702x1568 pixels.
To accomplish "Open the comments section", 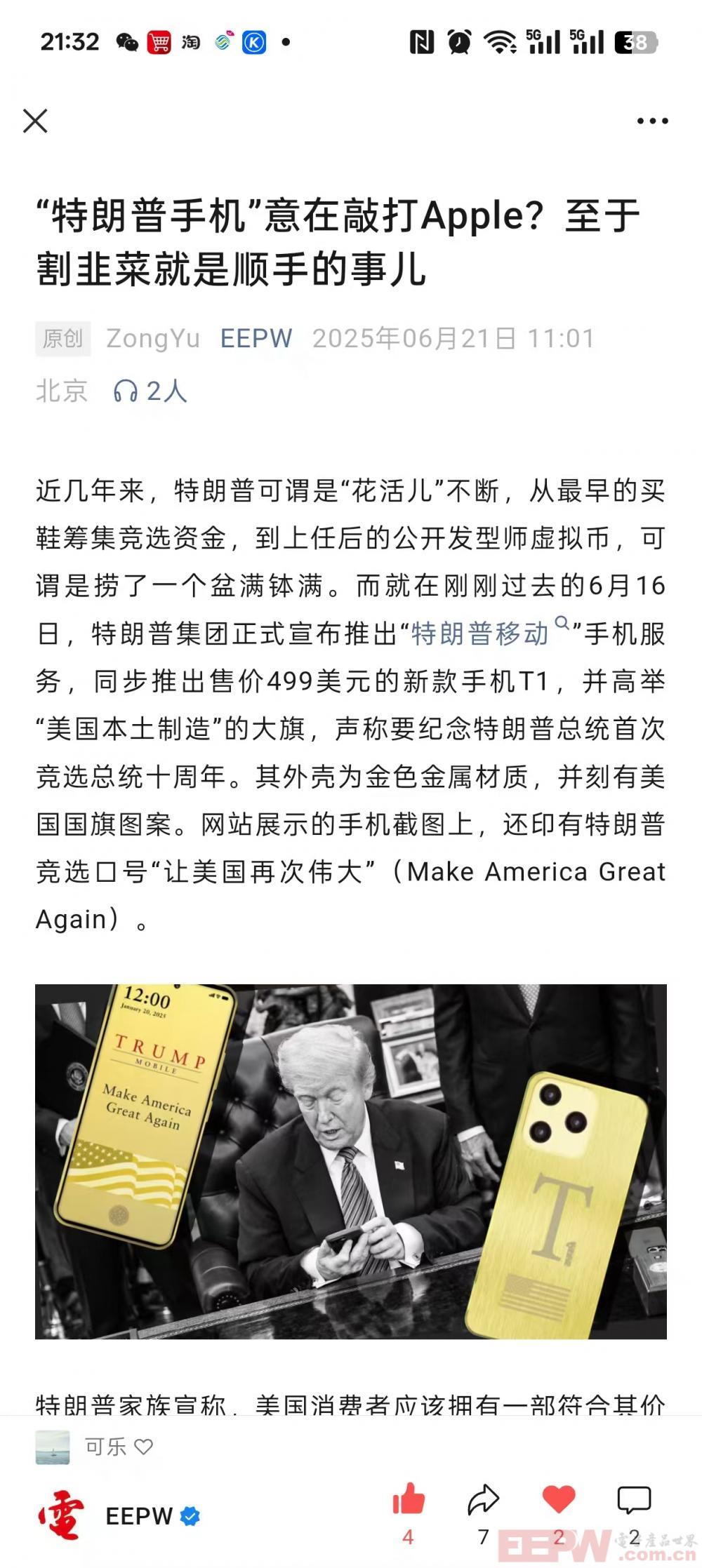I will coord(634,1500).
